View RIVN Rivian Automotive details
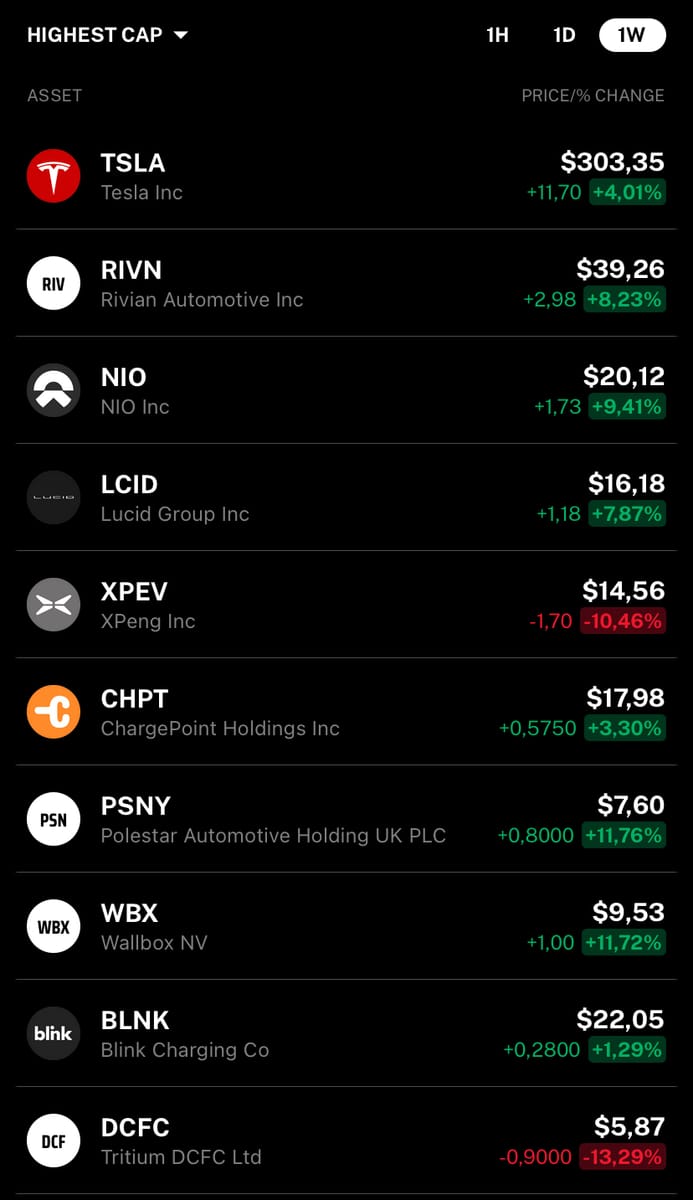Viewport: 693px width, 1200px height. click(x=346, y=283)
